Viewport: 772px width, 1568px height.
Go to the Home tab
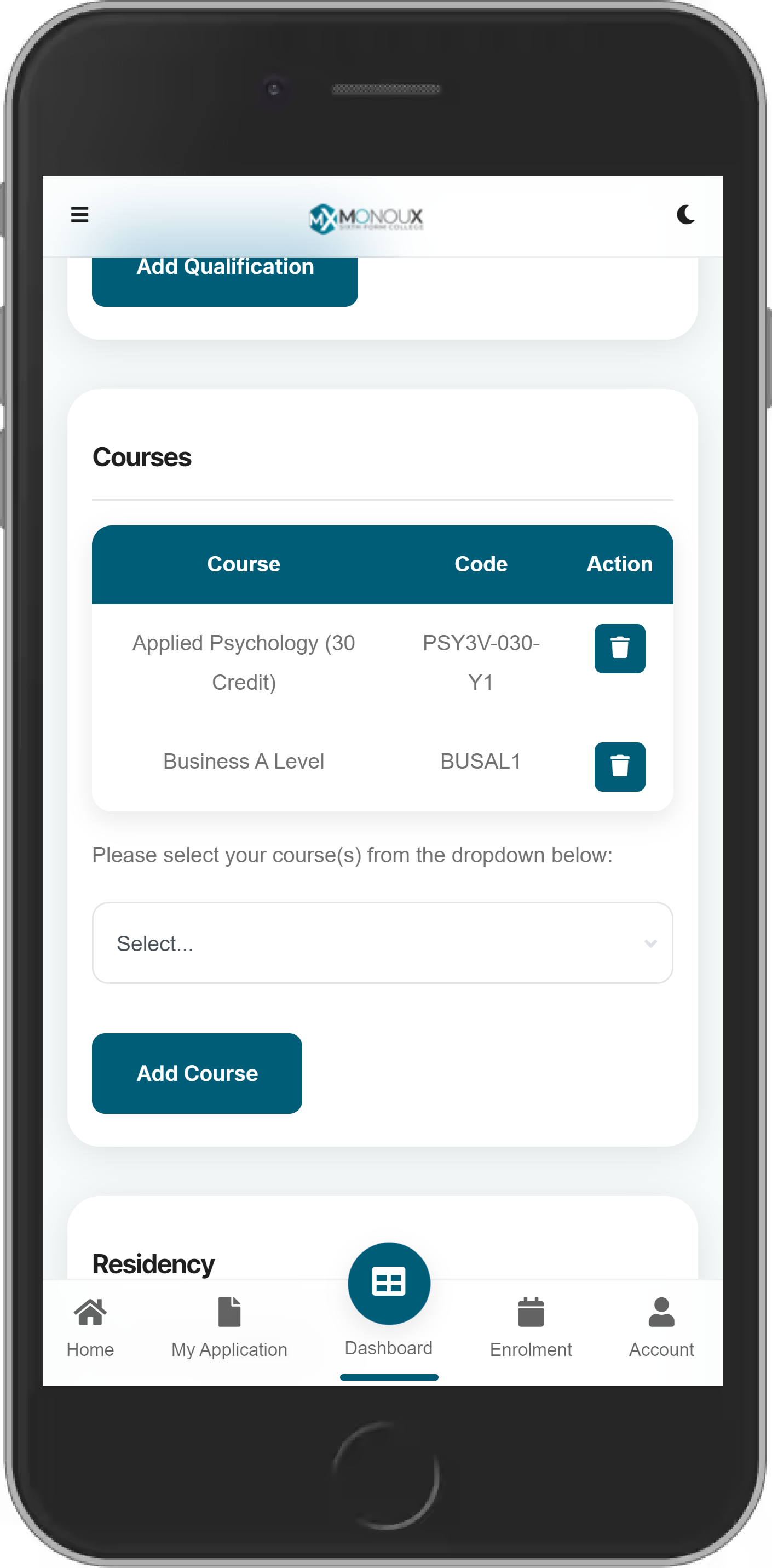[x=90, y=1327]
